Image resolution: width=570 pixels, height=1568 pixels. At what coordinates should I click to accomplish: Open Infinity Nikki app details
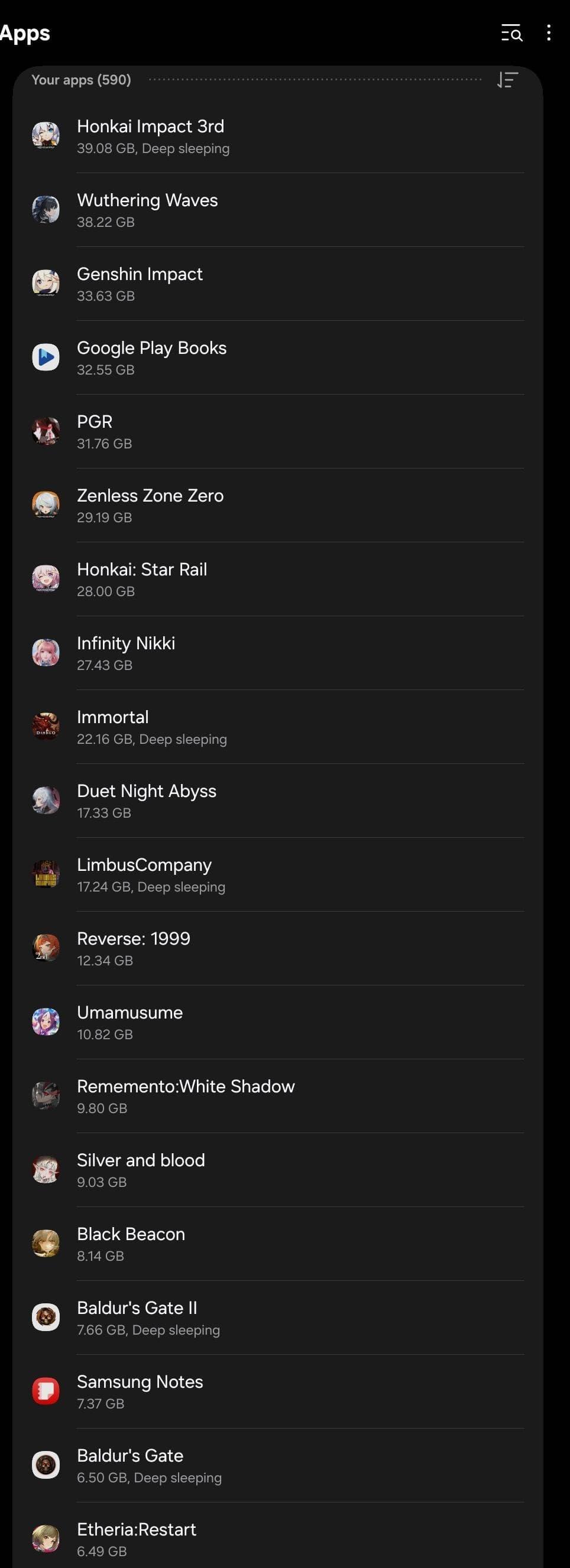click(x=277, y=653)
